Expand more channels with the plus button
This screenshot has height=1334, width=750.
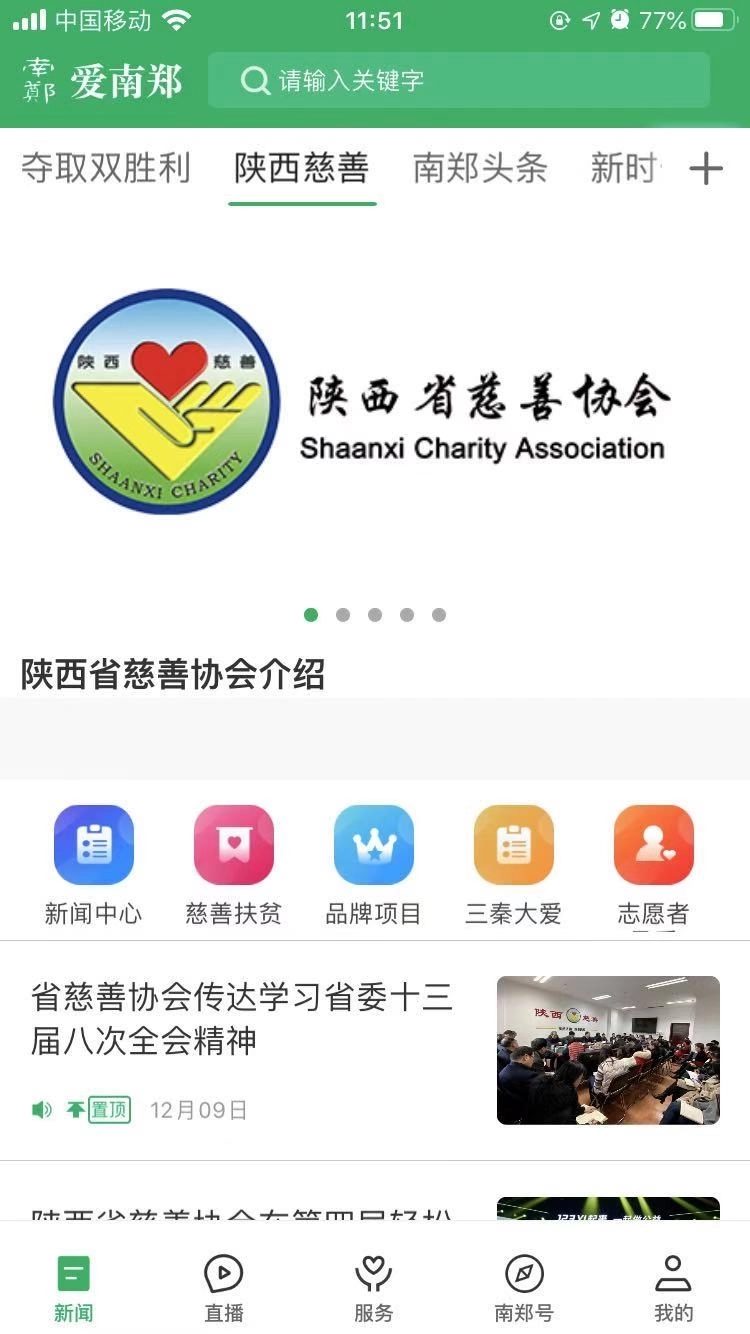pyautogui.click(x=708, y=170)
